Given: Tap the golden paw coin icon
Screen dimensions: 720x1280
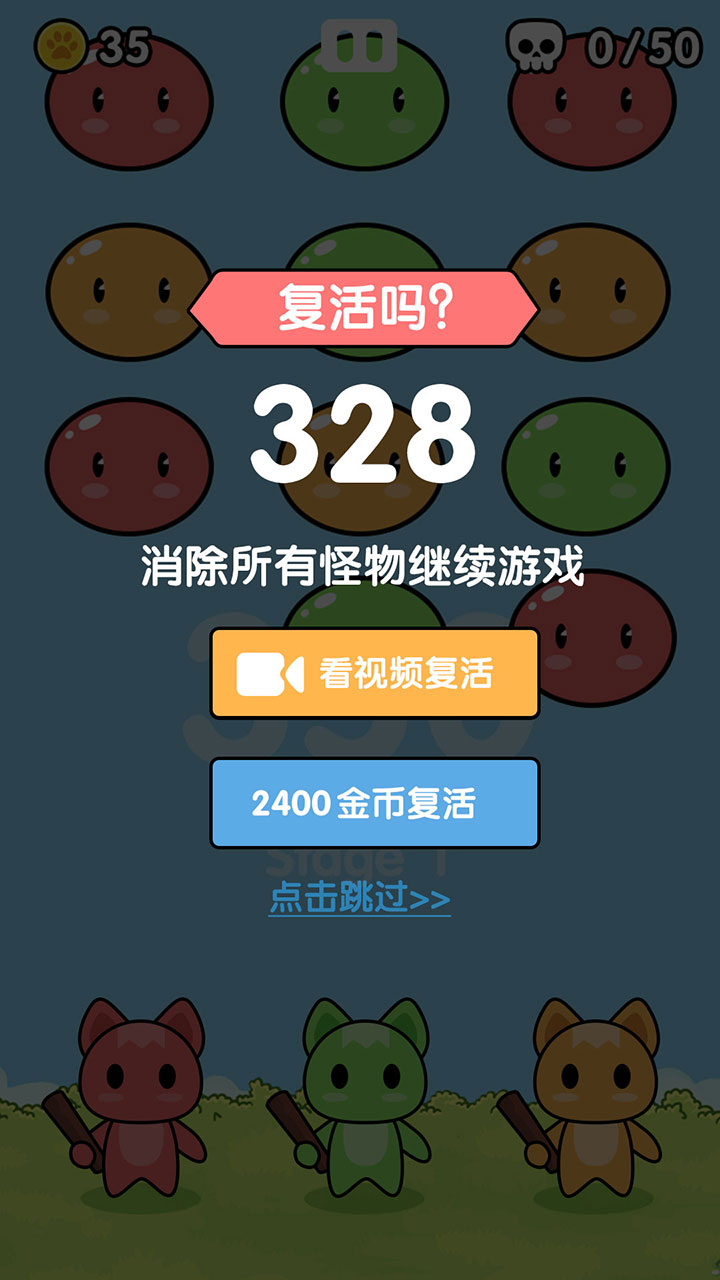Looking at the screenshot, I should 62,45.
